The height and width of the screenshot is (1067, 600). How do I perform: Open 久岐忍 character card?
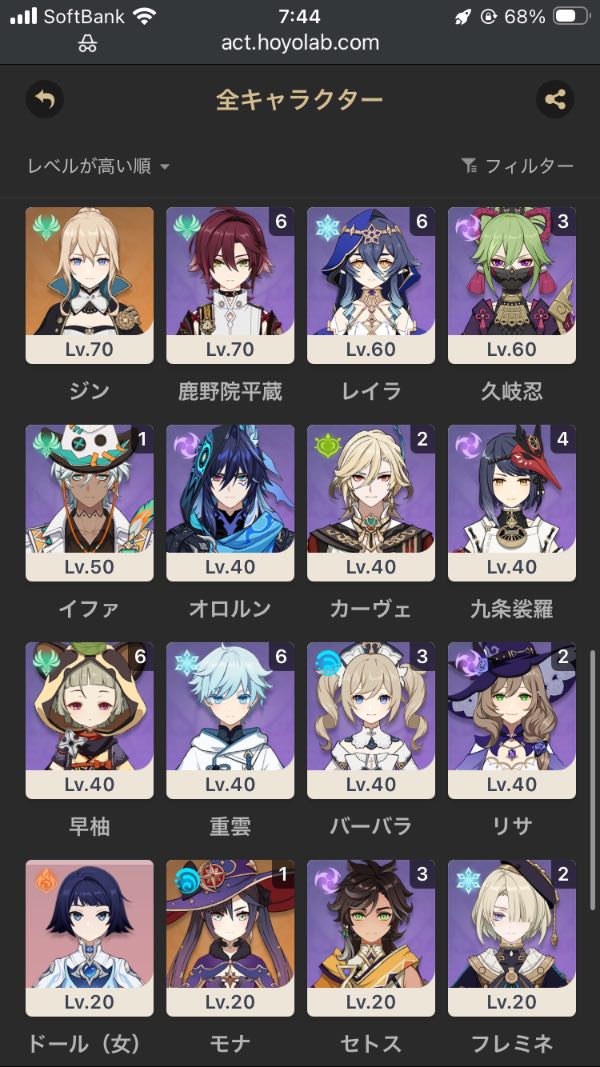pyautogui.click(x=512, y=284)
